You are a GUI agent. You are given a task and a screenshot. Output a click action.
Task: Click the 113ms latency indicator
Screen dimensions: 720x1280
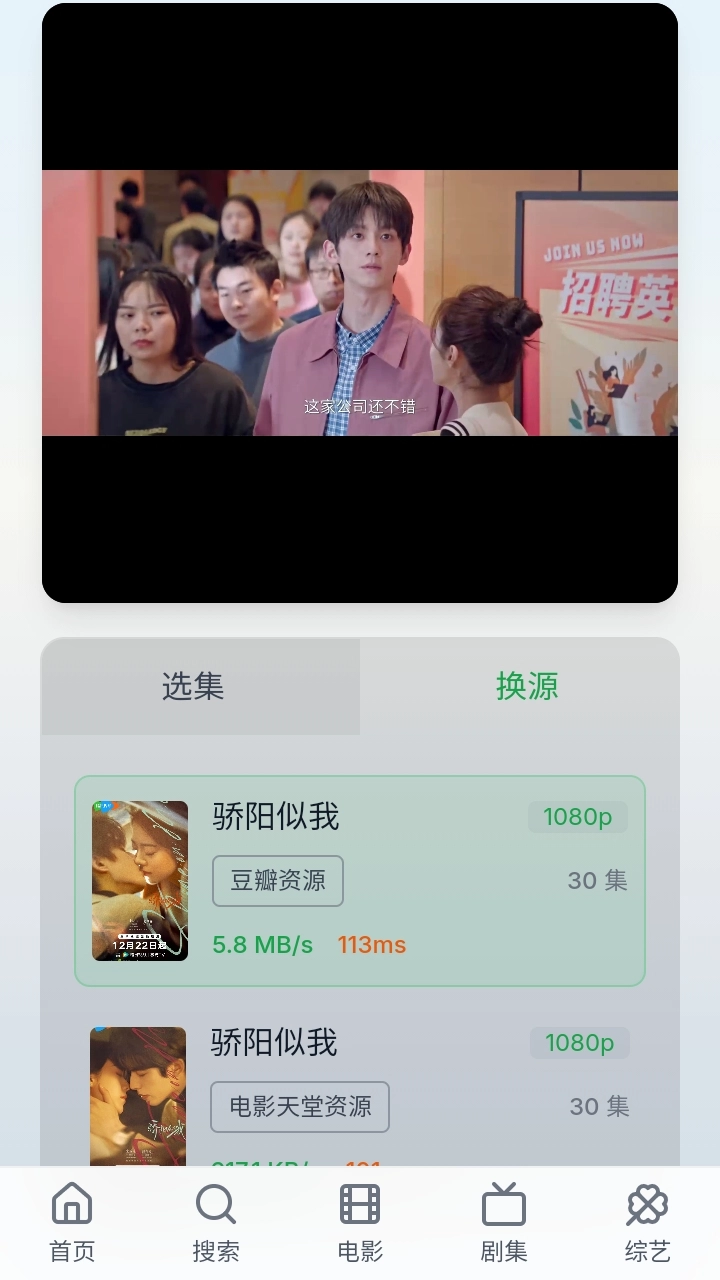[x=371, y=944]
